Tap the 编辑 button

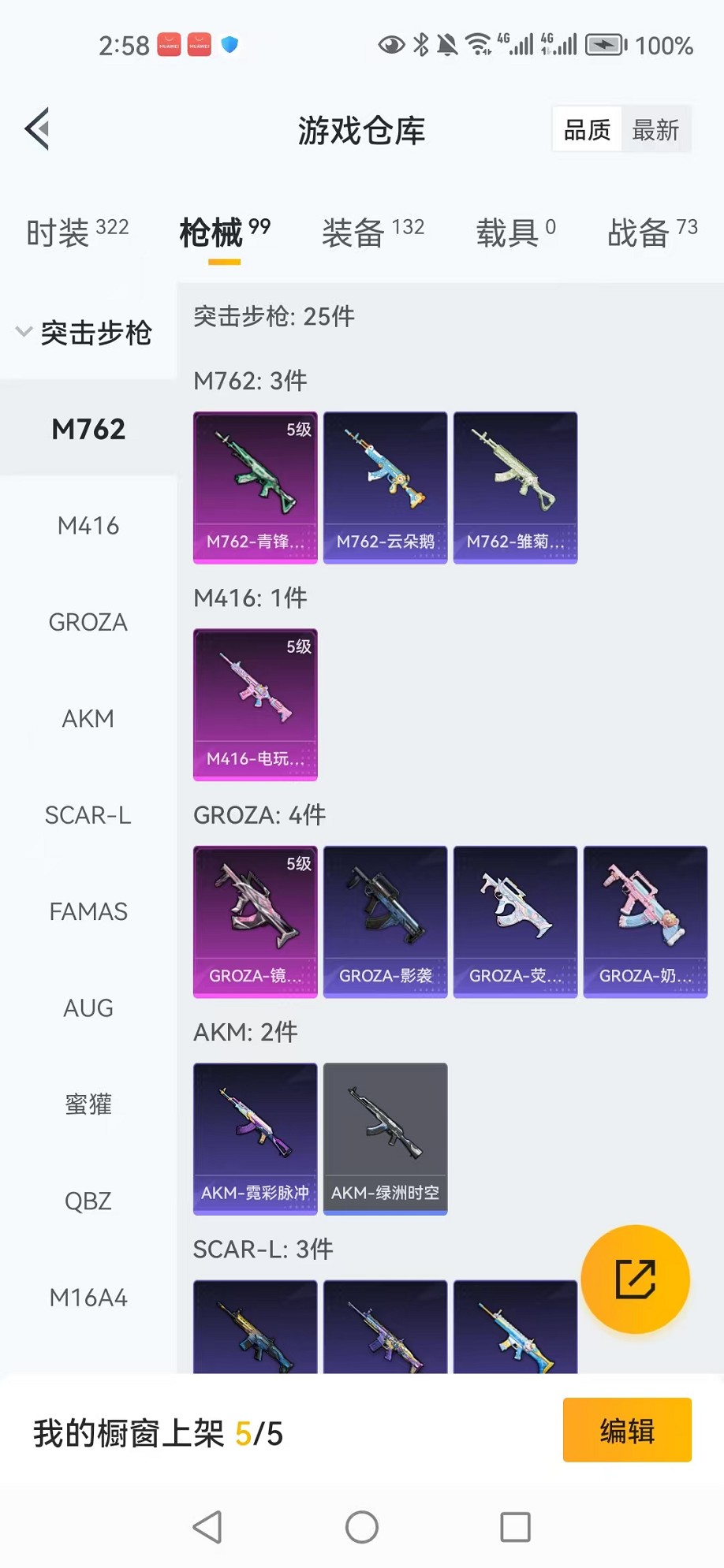627,1430
